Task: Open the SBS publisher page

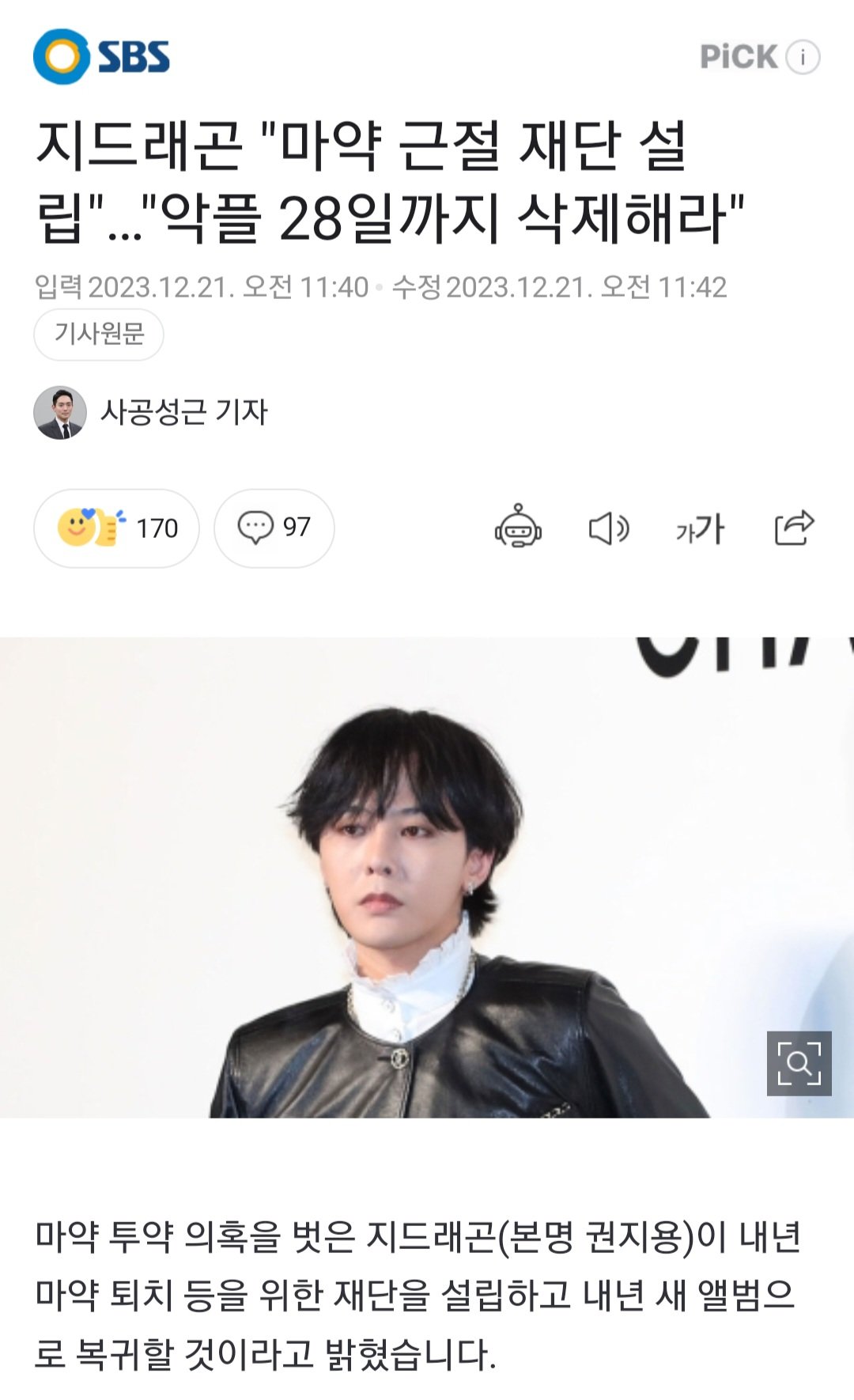Action: coord(102,57)
